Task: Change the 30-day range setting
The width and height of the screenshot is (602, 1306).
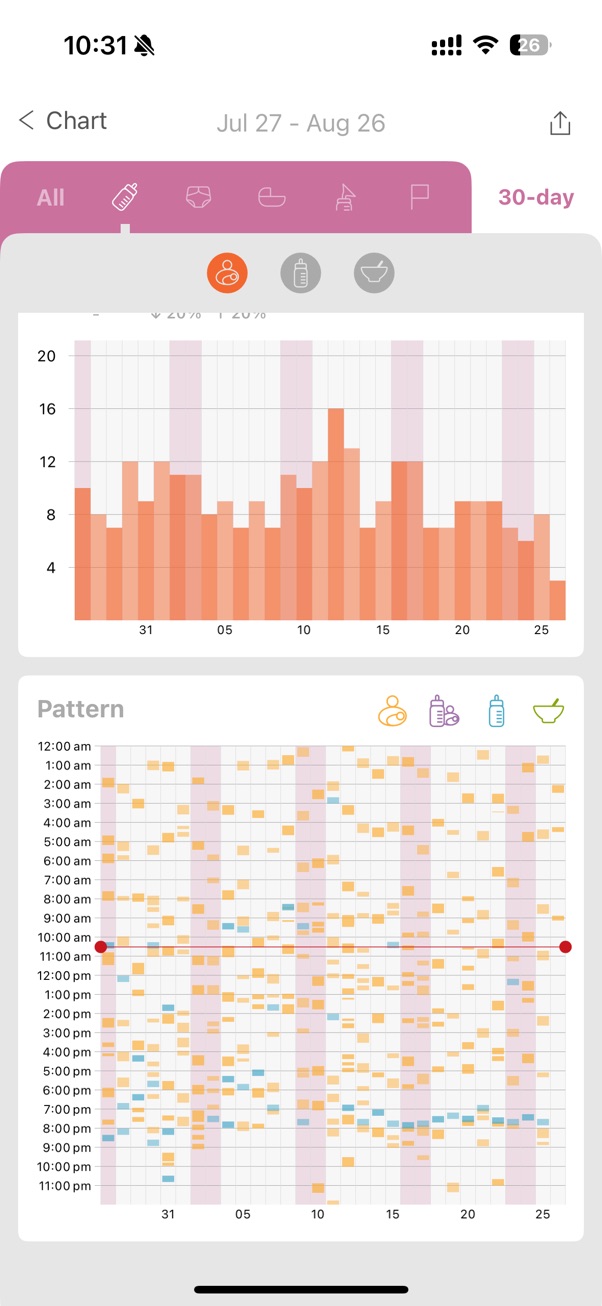Action: click(536, 197)
